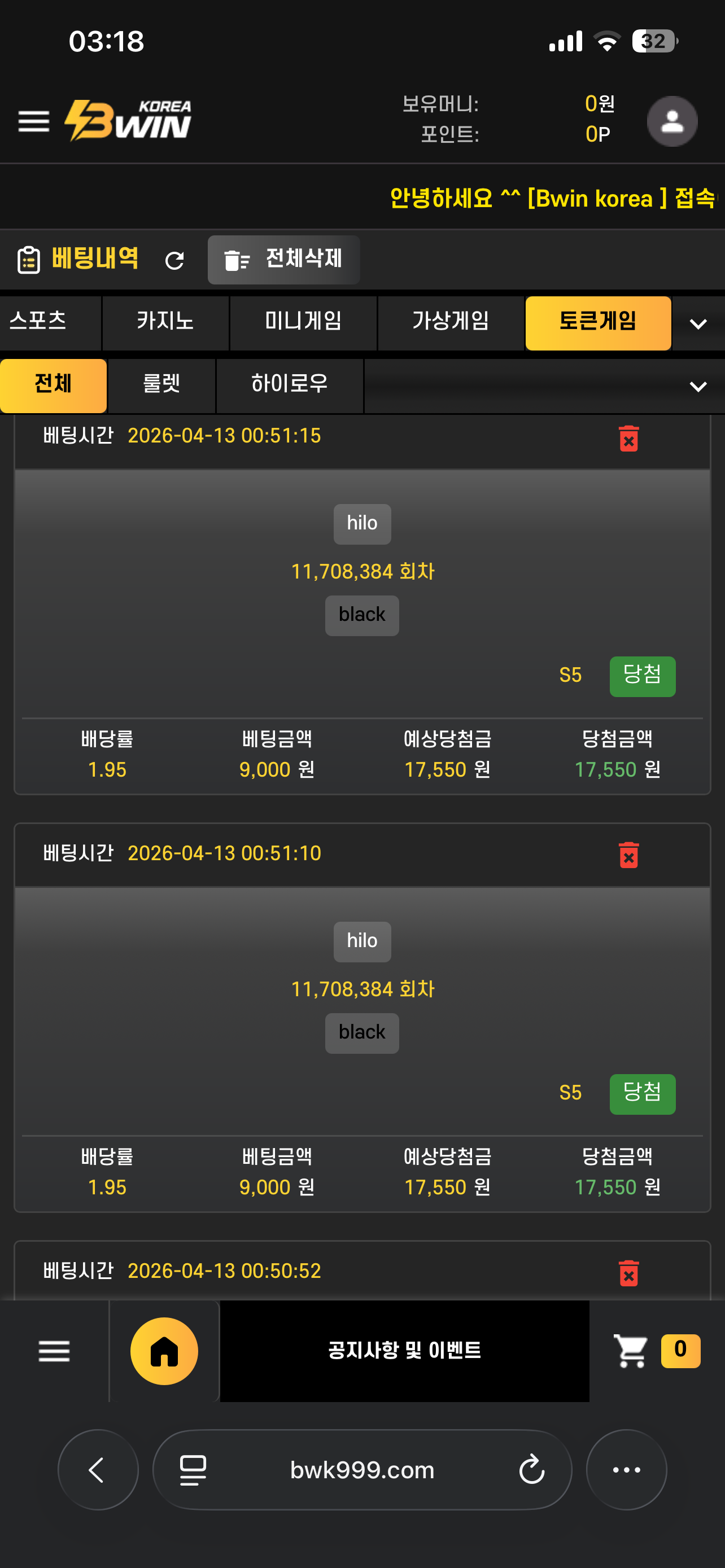Open the user profile avatar
725x1568 pixels.
(671, 121)
